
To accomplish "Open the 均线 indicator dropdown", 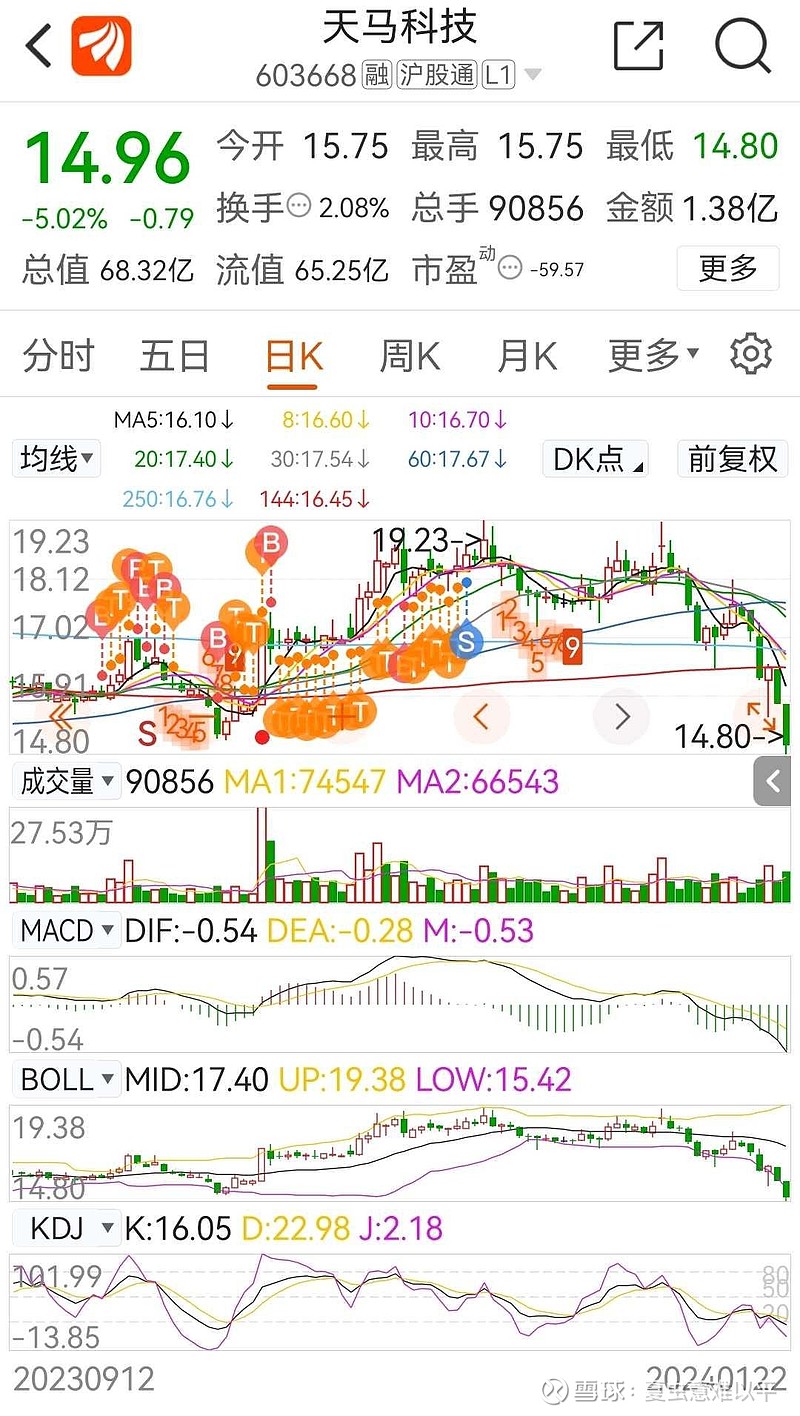I will 59,459.
